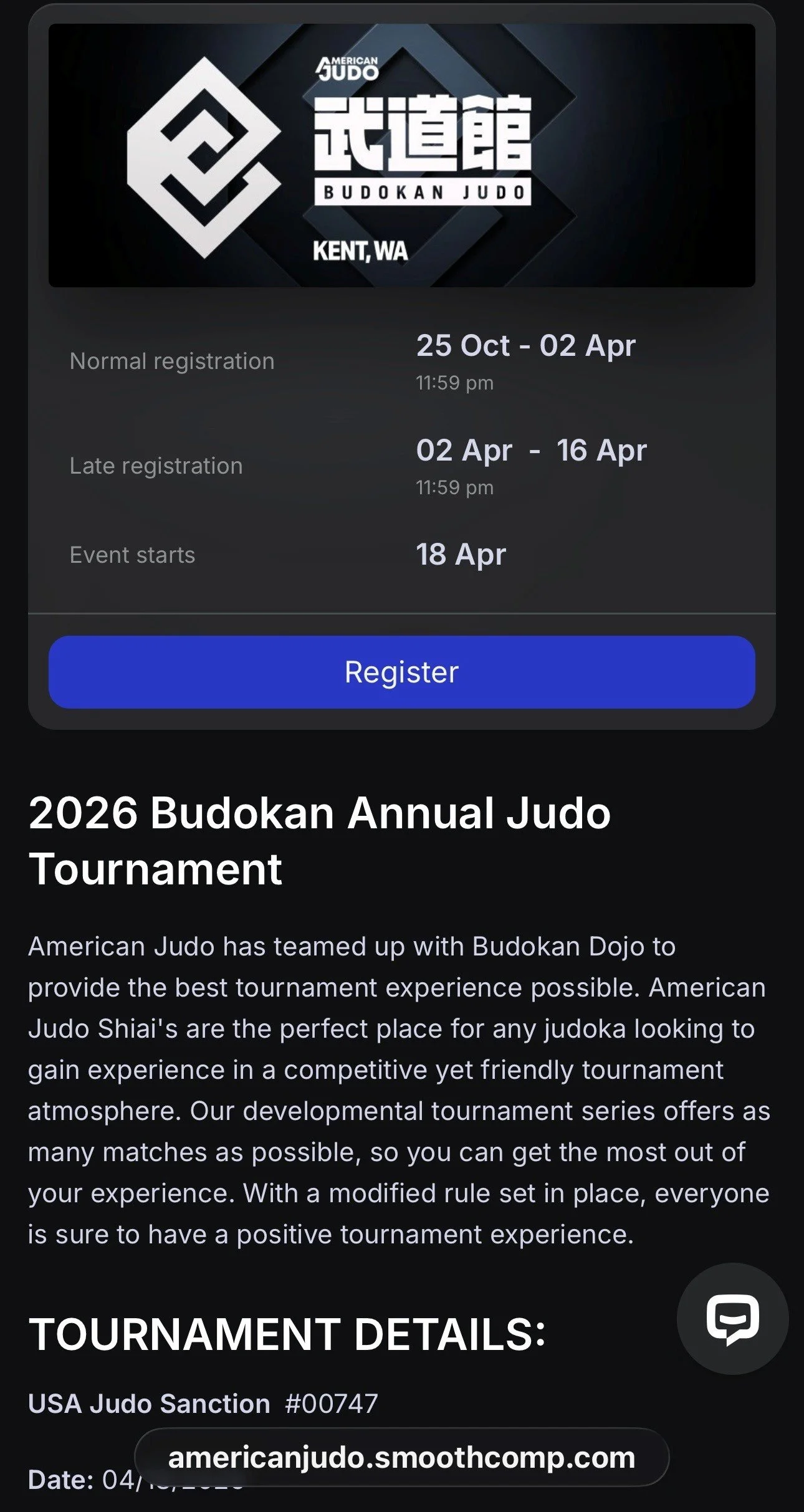The image size is (804, 1512).
Task: Tap the americanjudo.smoothcomp.com address pill
Action: click(401, 1458)
